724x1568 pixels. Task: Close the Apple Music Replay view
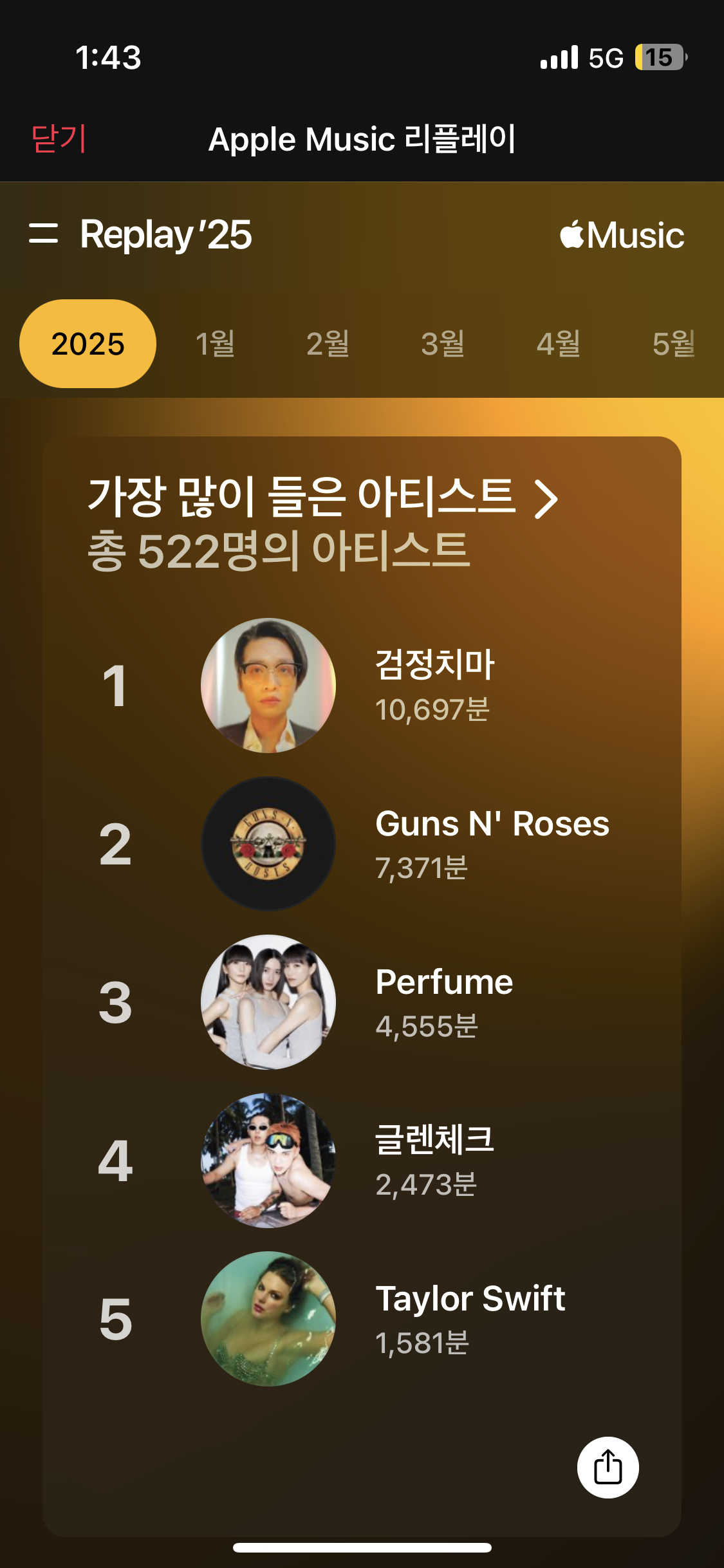click(x=59, y=139)
